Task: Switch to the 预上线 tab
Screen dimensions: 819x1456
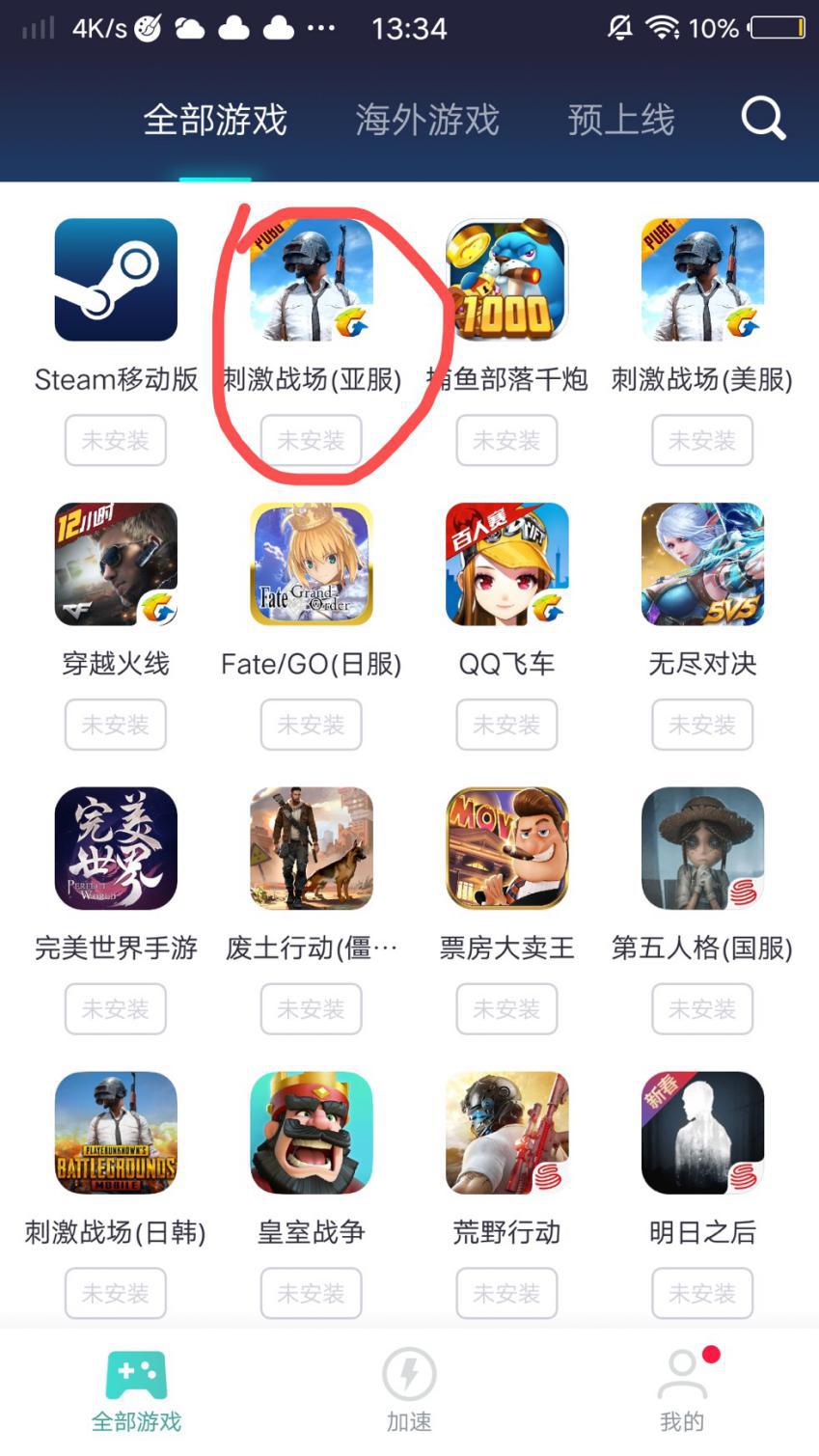Action: pyautogui.click(x=620, y=121)
